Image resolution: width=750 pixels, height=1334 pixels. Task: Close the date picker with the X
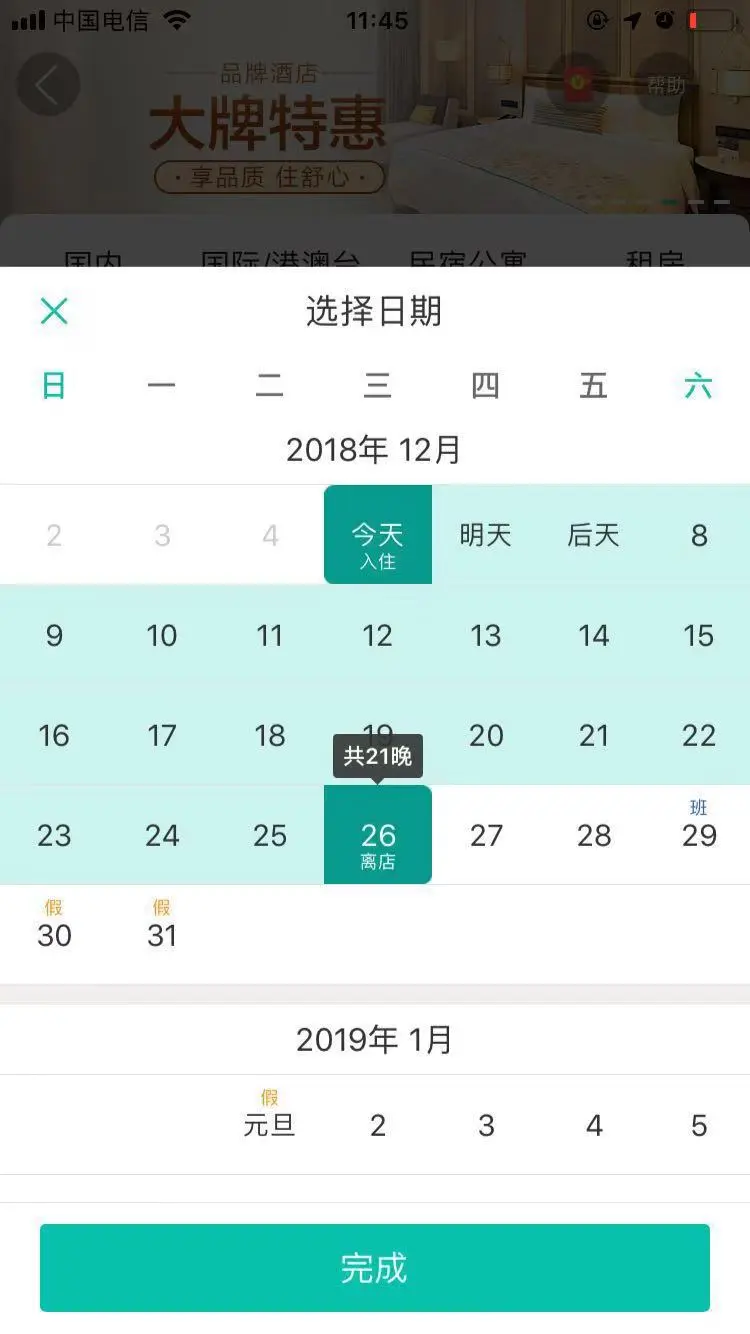[54, 311]
